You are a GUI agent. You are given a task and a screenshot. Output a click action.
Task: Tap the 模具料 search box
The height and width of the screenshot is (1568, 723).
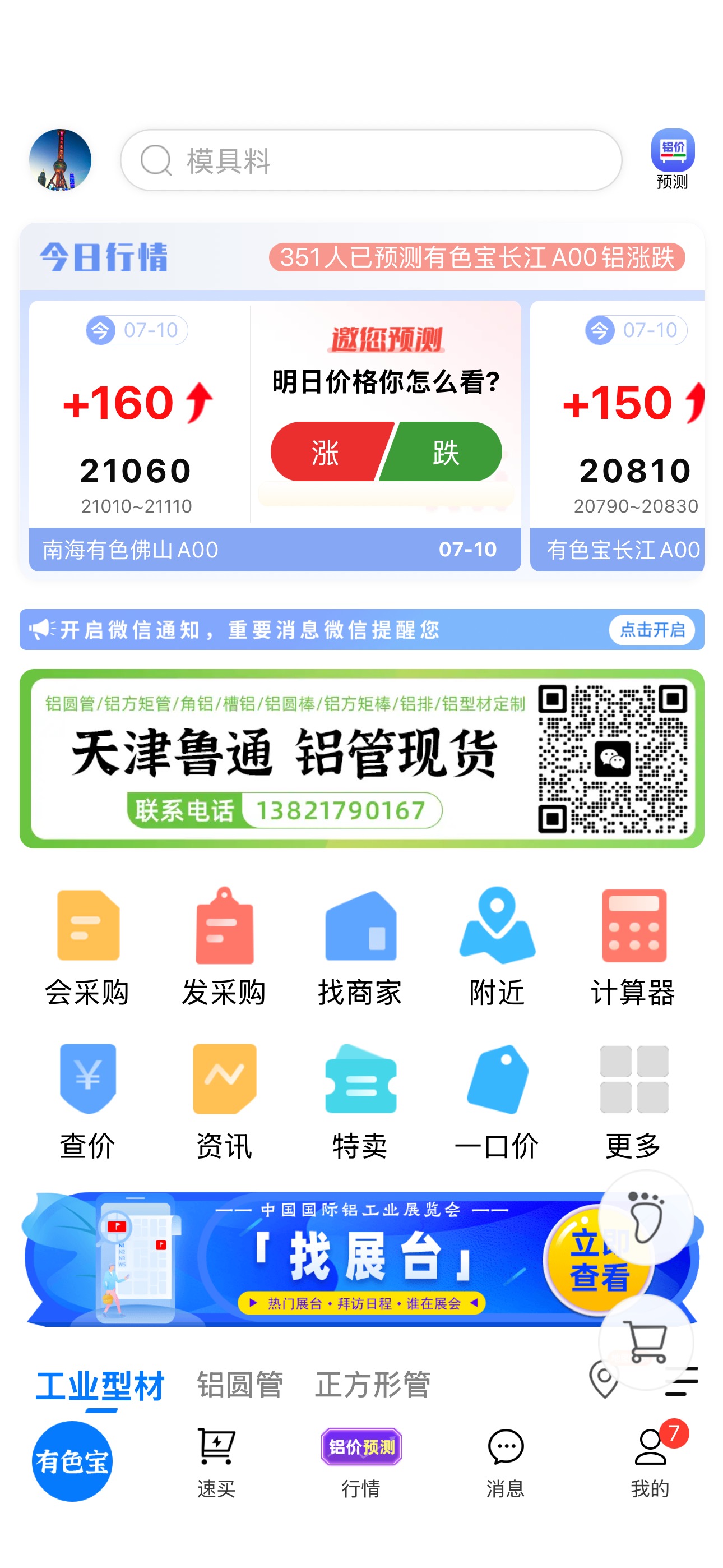(x=370, y=160)
